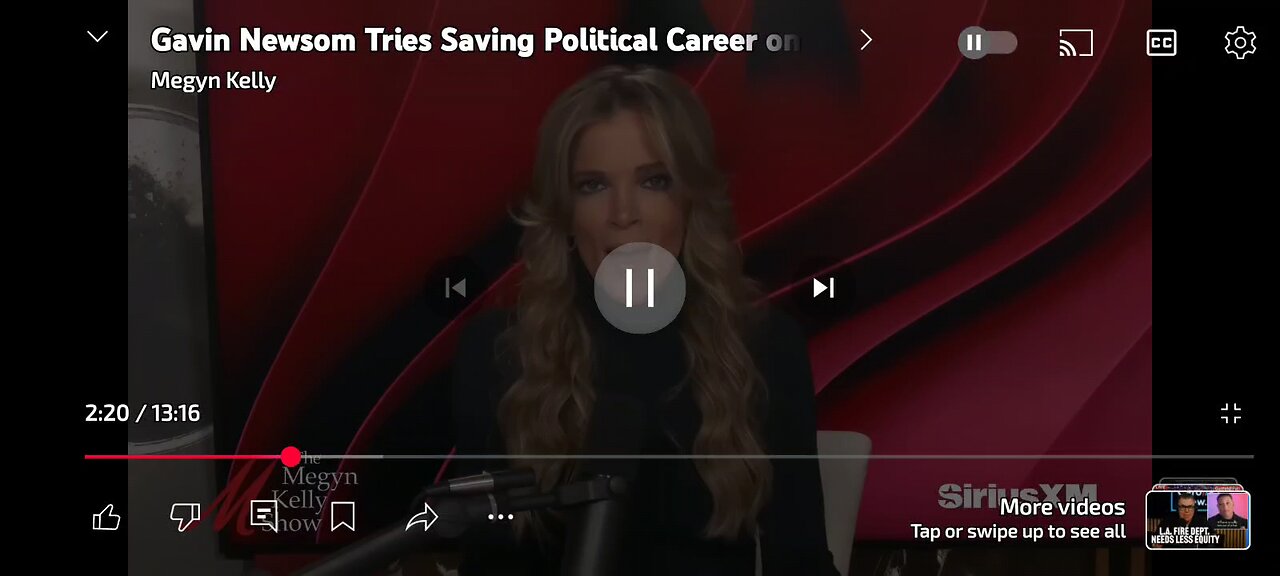Like this video

[x=106, y=517]
